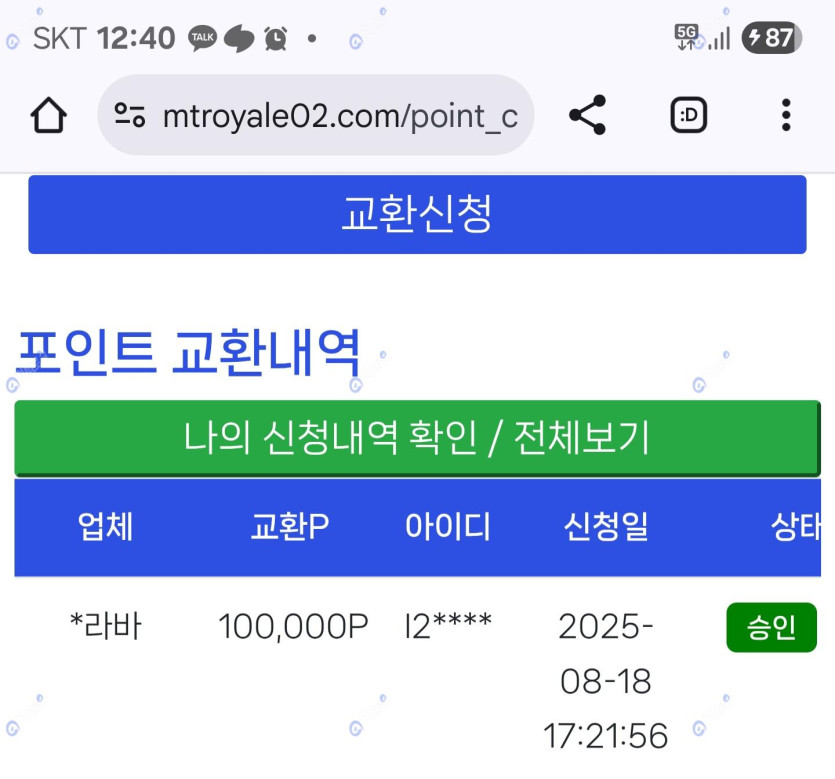Go to the browser home page
This screenshot has height=779, width=835.
(48, 116)
